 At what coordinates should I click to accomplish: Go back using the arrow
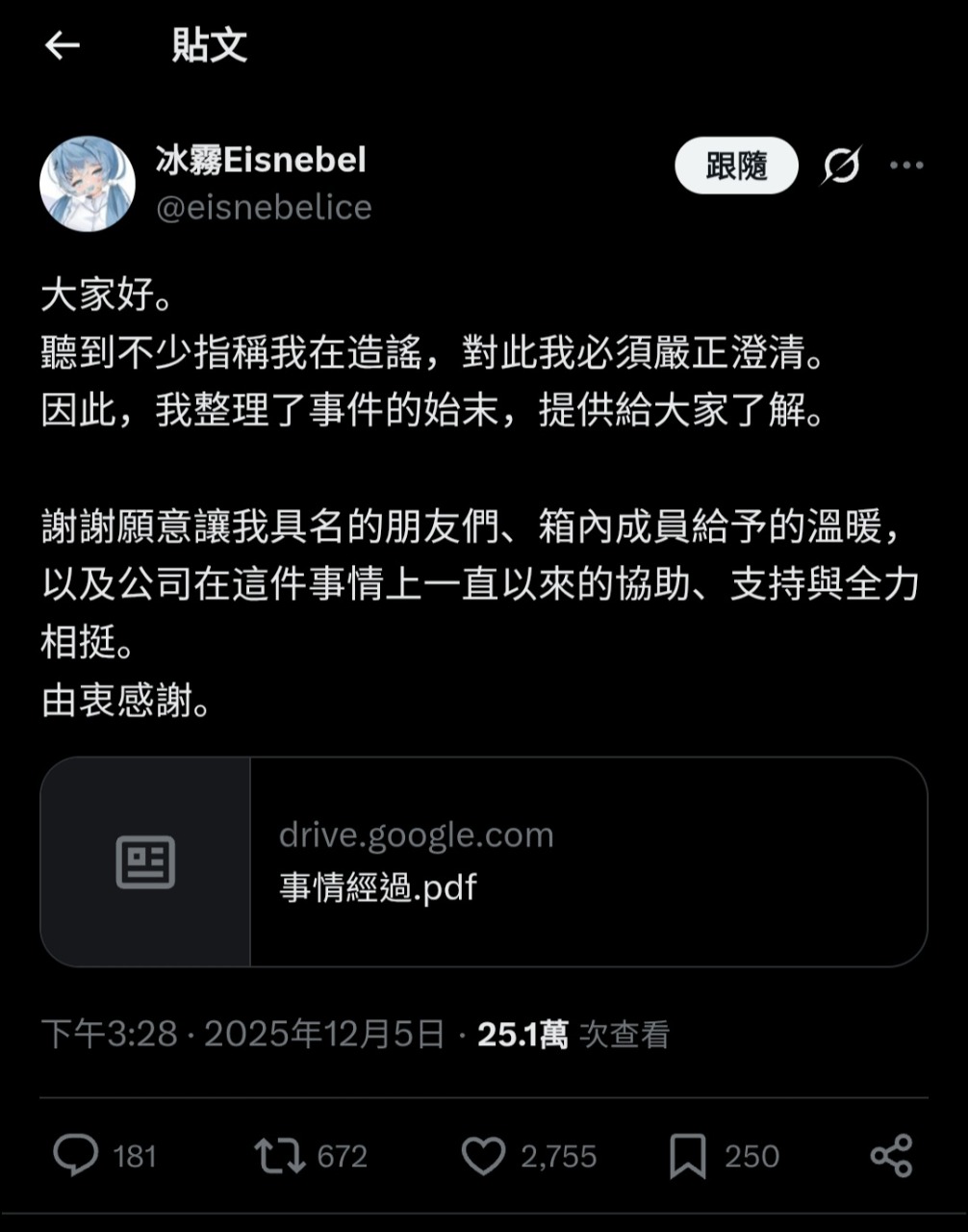(63, 45)
